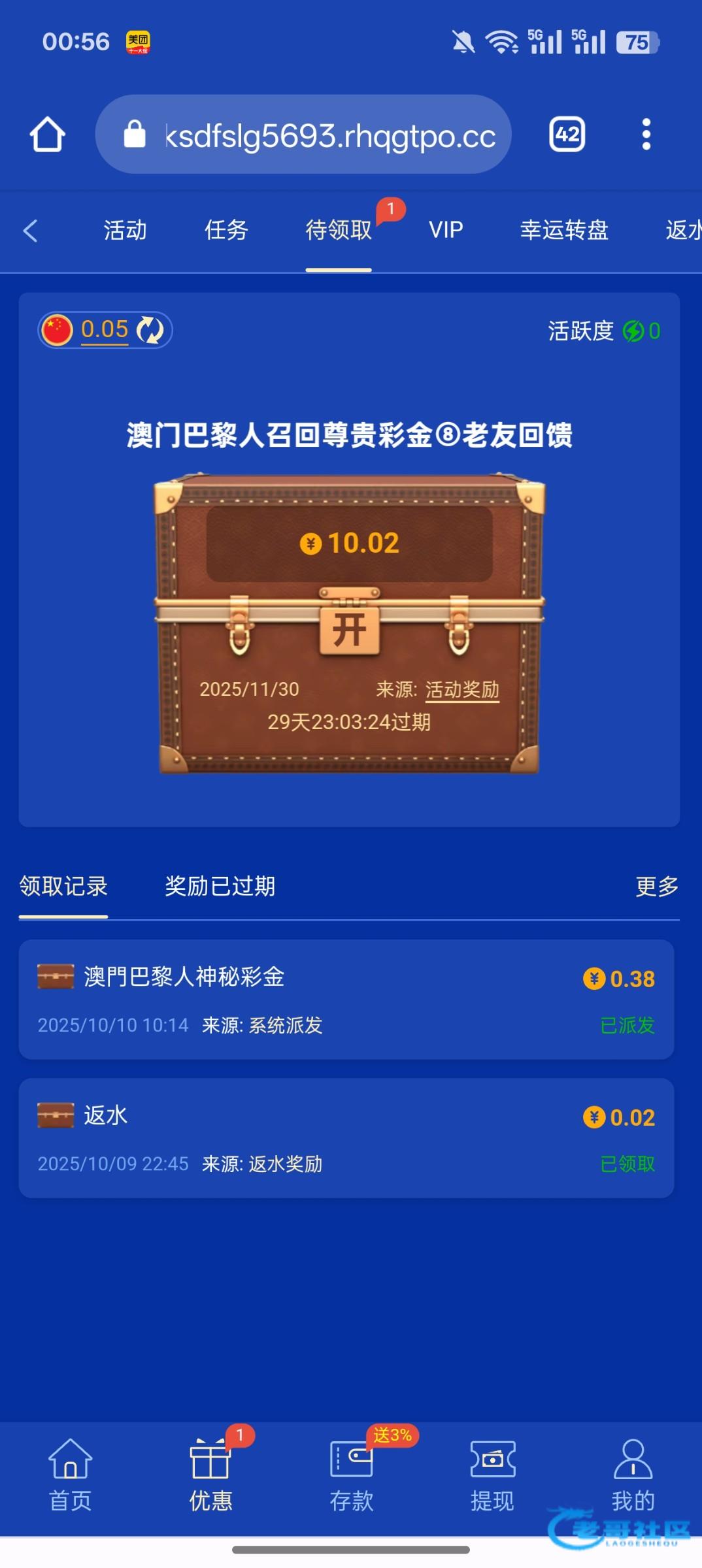Switch to the 任务 tab

tap(226, 230)
